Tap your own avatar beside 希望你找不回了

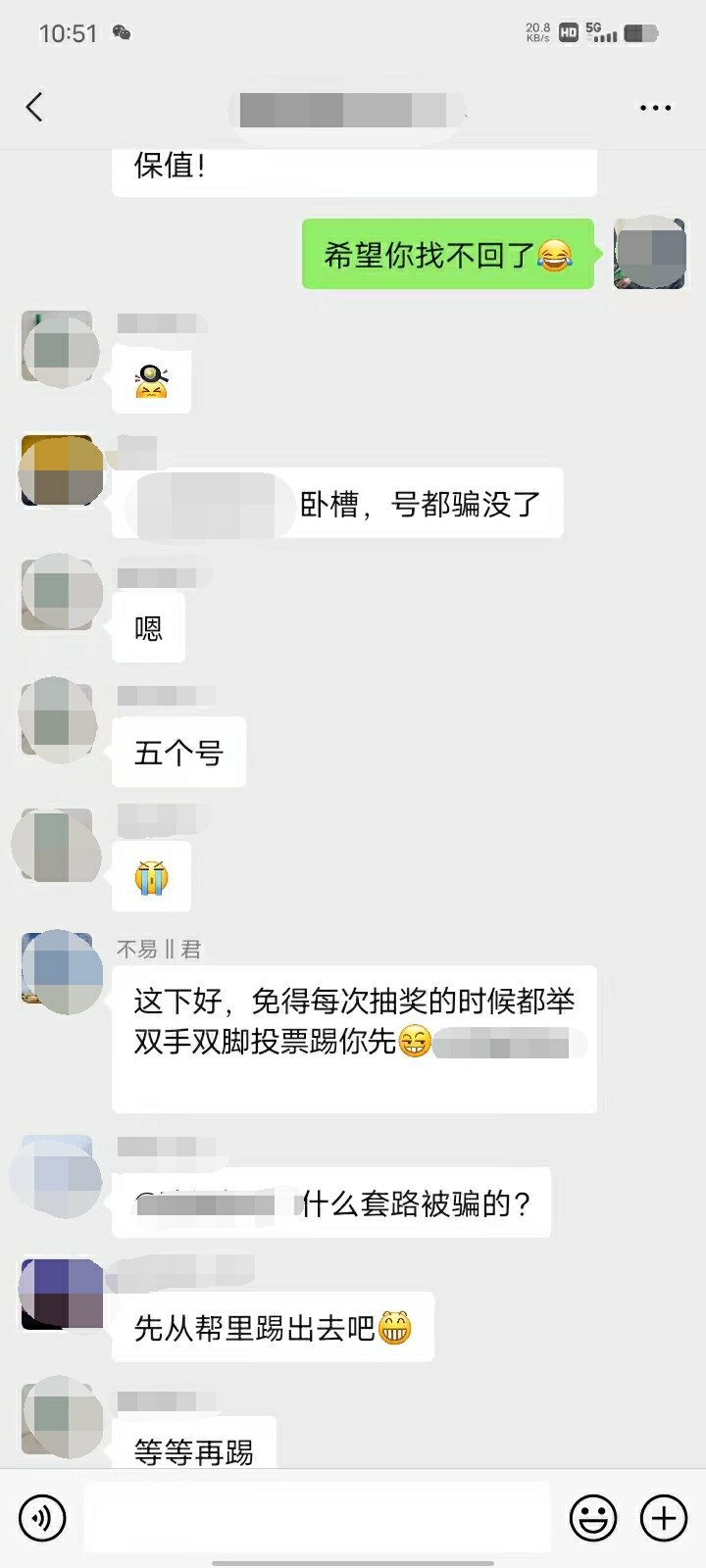click(649, 253)
